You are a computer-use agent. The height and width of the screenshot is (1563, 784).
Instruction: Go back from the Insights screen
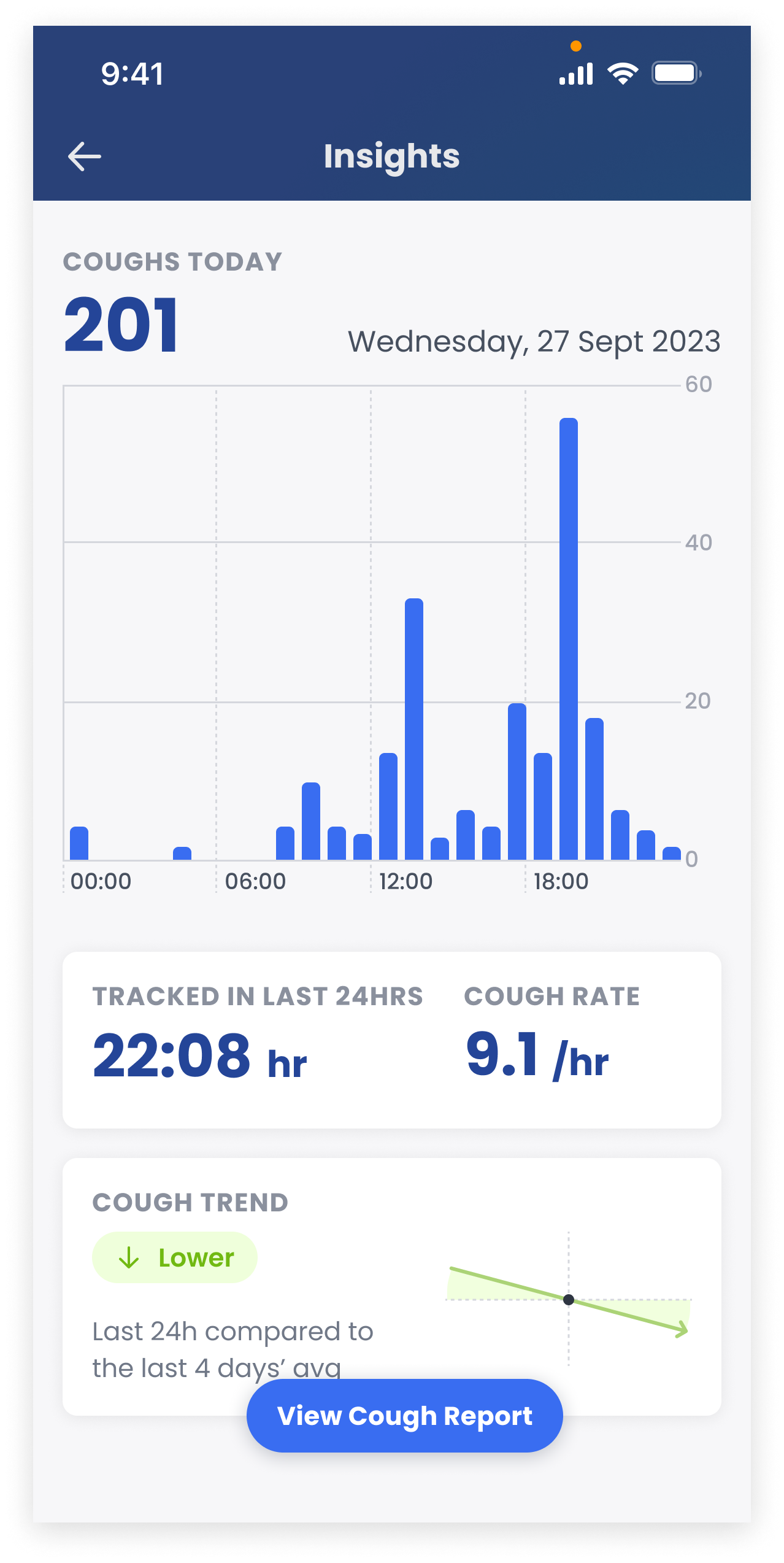pos(85,156)
